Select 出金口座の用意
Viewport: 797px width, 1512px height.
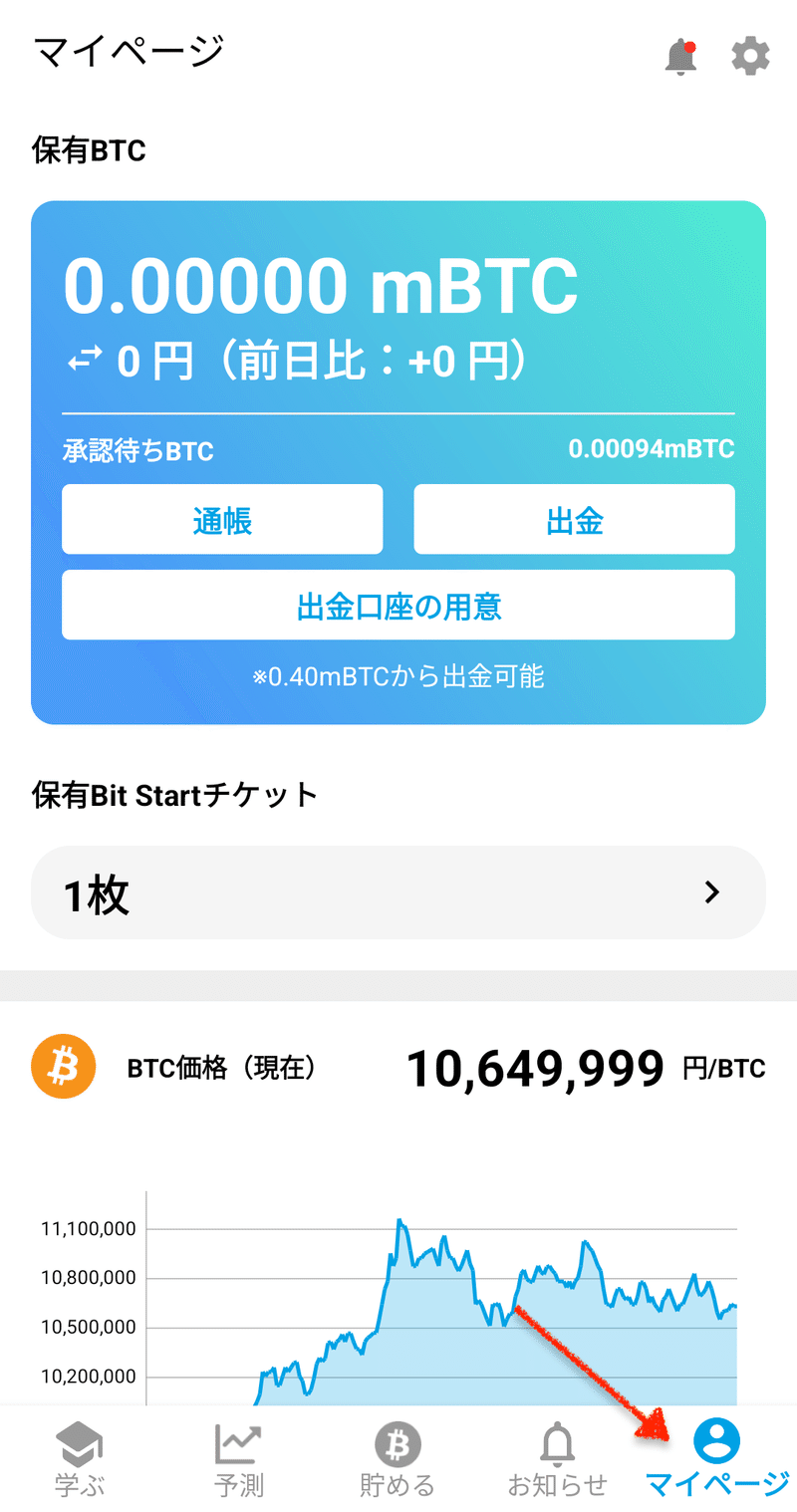pos(398,605)
